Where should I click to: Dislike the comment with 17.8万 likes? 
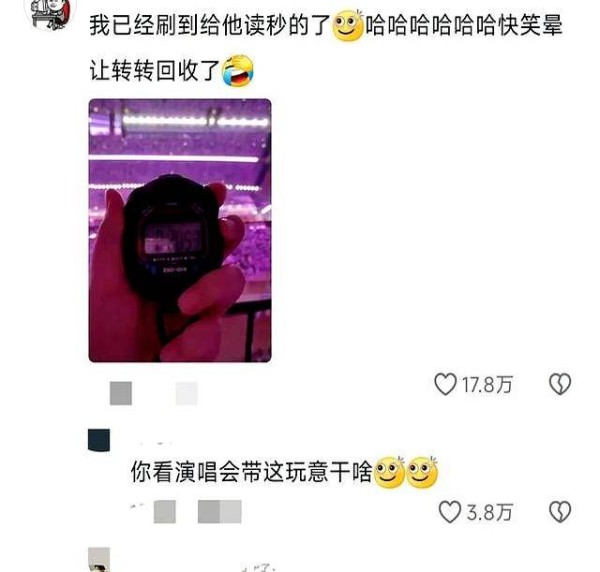tap(561, 384)
